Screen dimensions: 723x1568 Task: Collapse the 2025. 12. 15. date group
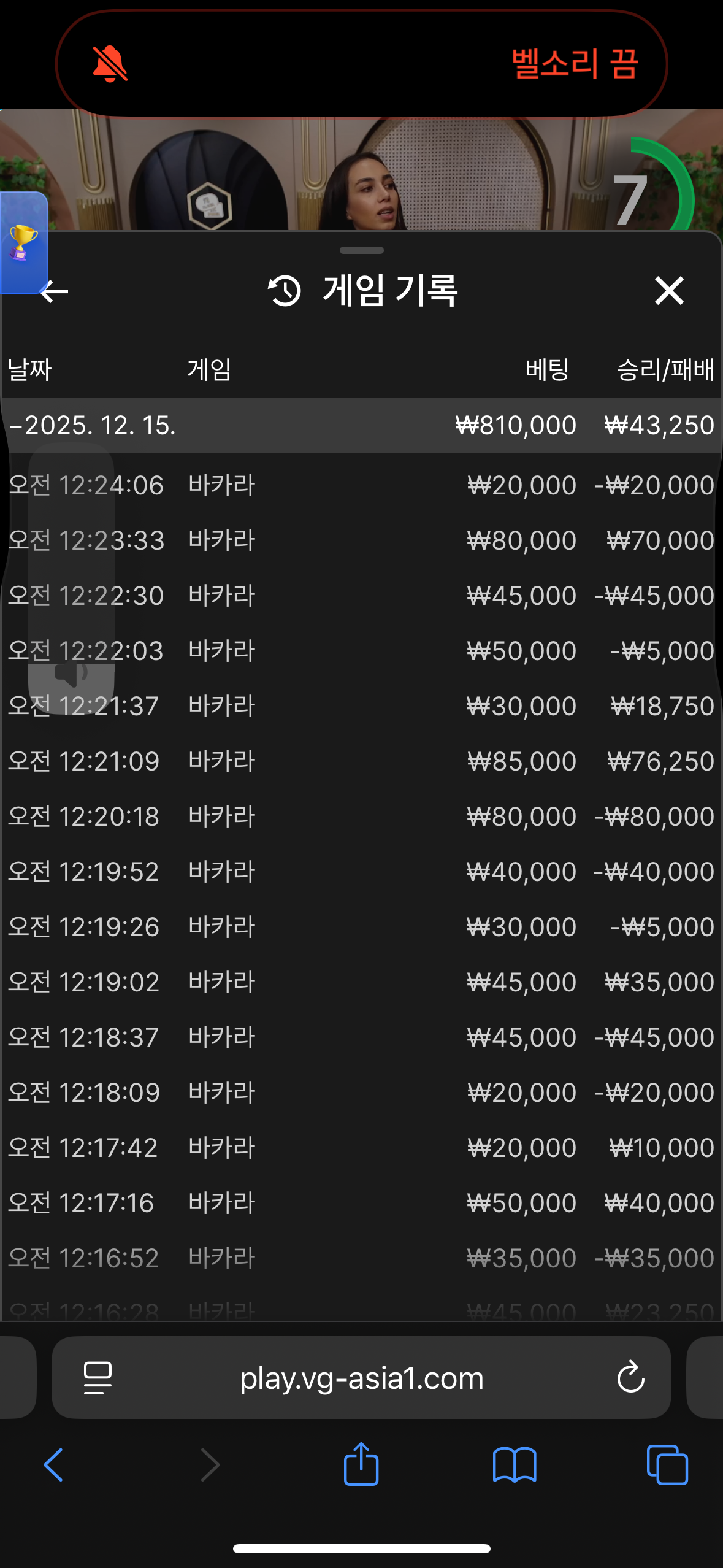click(92, 425)
